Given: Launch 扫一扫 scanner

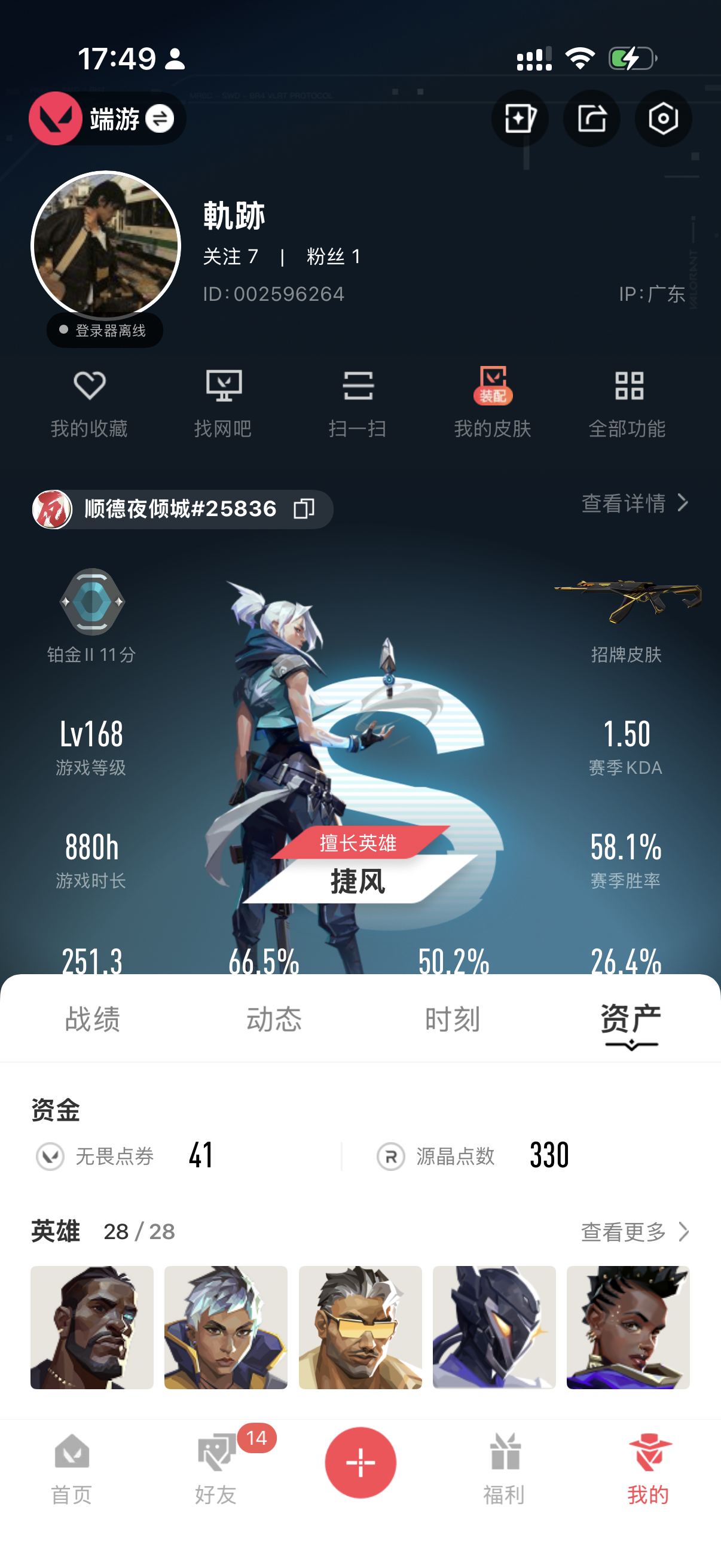Looking at the screenshot, I should 358,403.
